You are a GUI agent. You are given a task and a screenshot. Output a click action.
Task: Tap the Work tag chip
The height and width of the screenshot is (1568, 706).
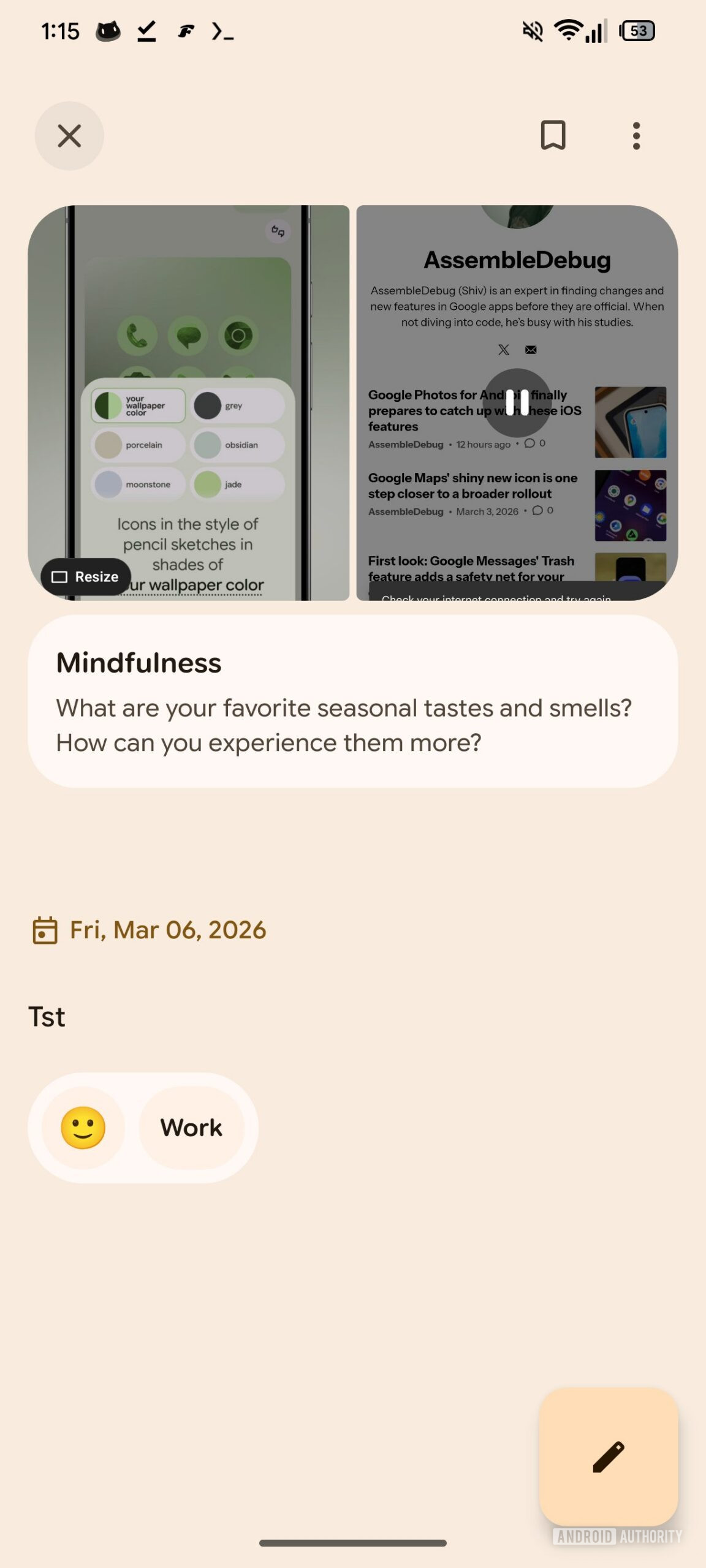pos(191,1128)
